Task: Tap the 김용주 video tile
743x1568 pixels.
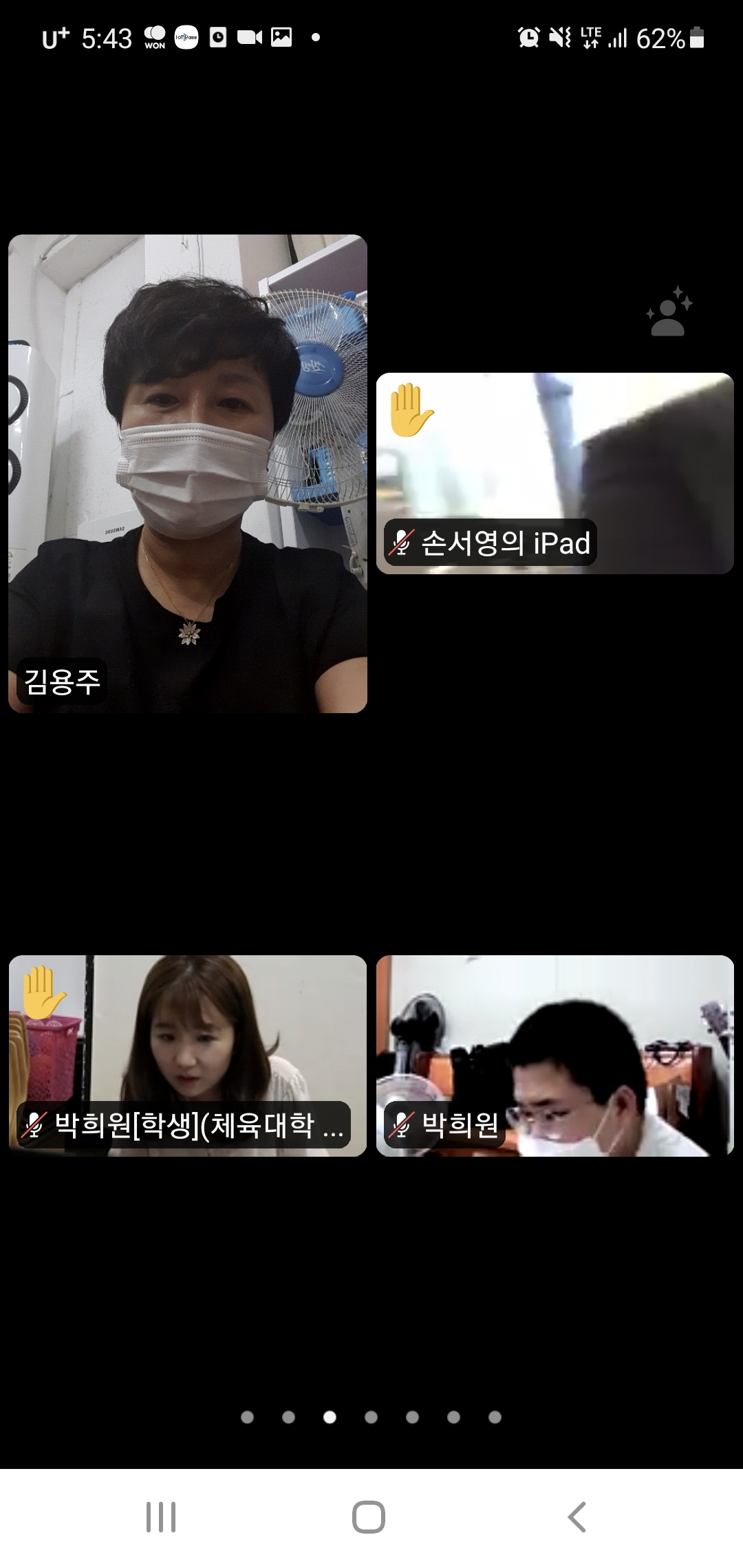Action: [187, 473]
